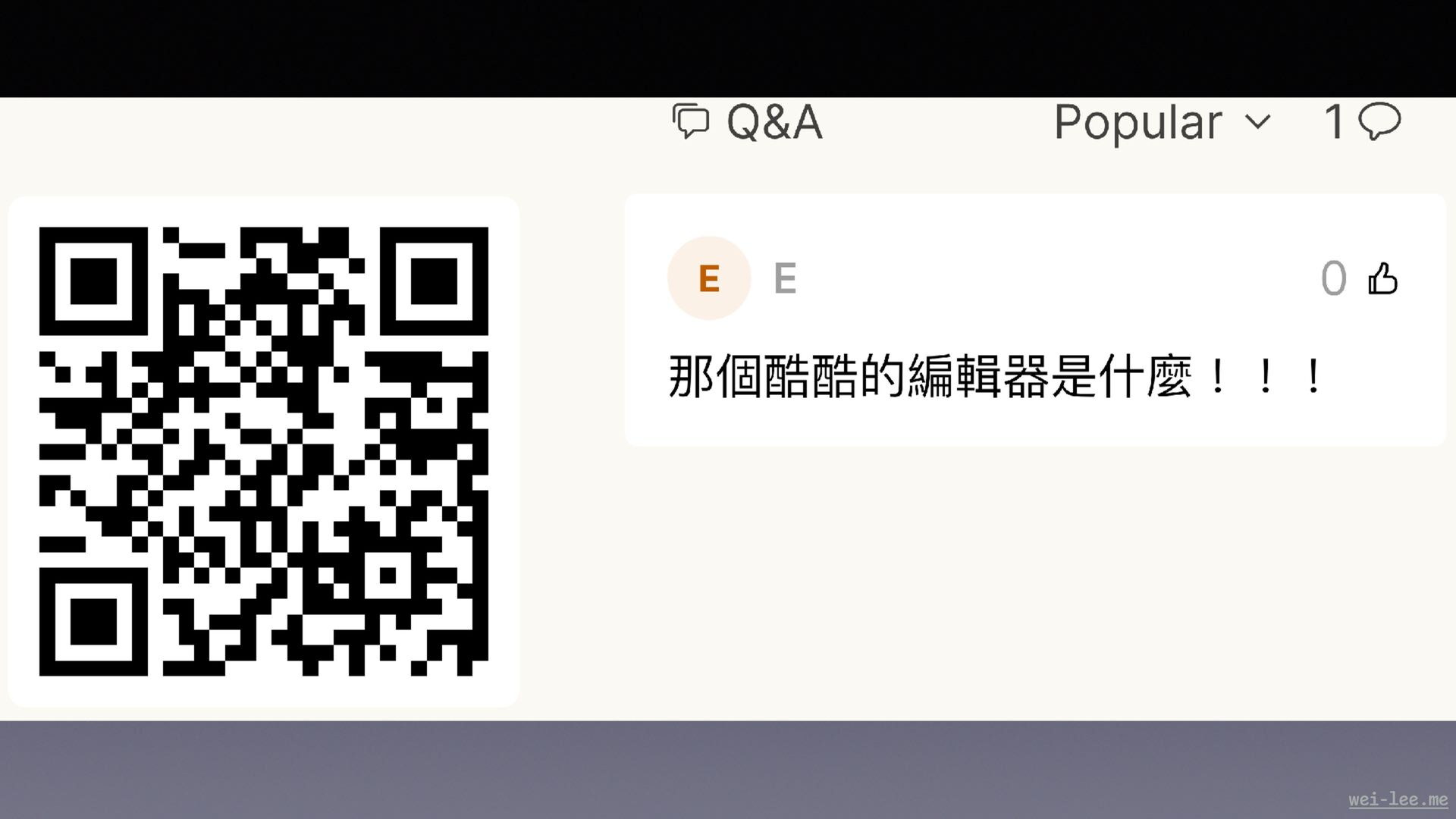Open the Popular sort dropdown
This screenshot has height=819, width=1456.
[1161, 122]
